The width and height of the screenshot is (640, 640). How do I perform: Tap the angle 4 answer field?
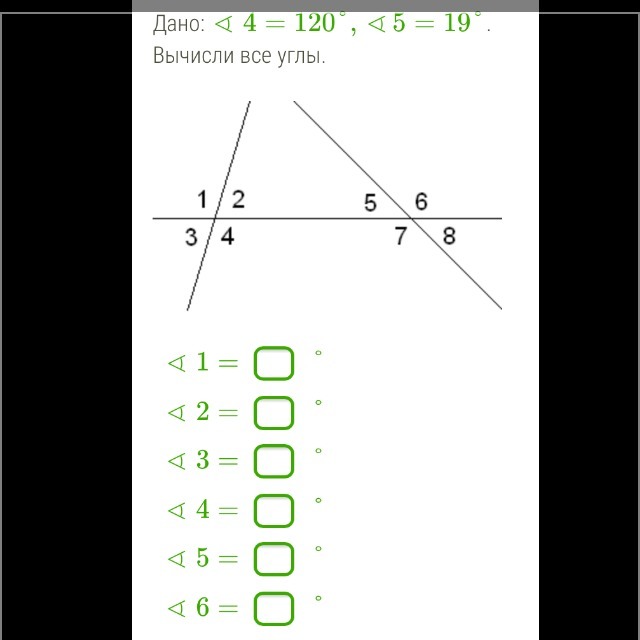(274, 510)
